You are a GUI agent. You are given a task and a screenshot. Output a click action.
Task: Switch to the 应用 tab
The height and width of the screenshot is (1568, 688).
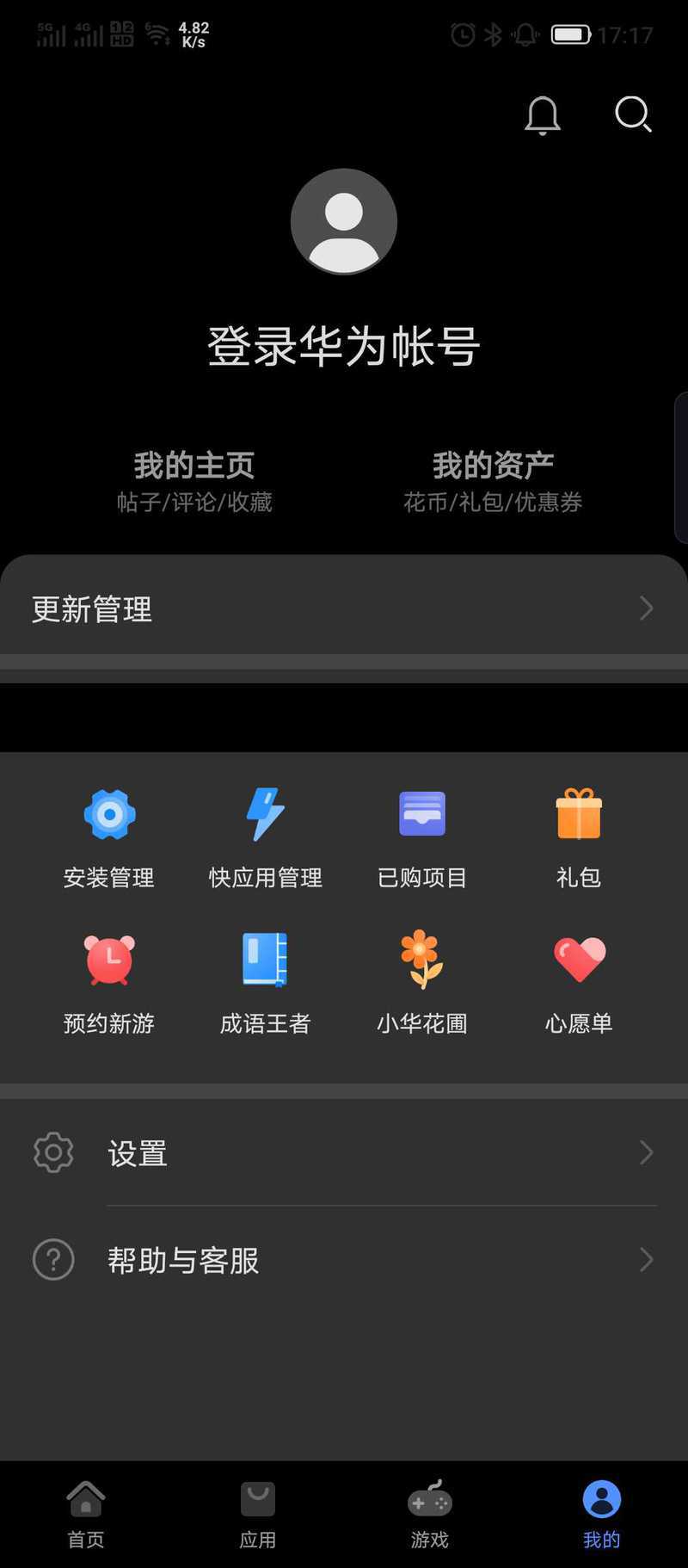coord(258,1515)
